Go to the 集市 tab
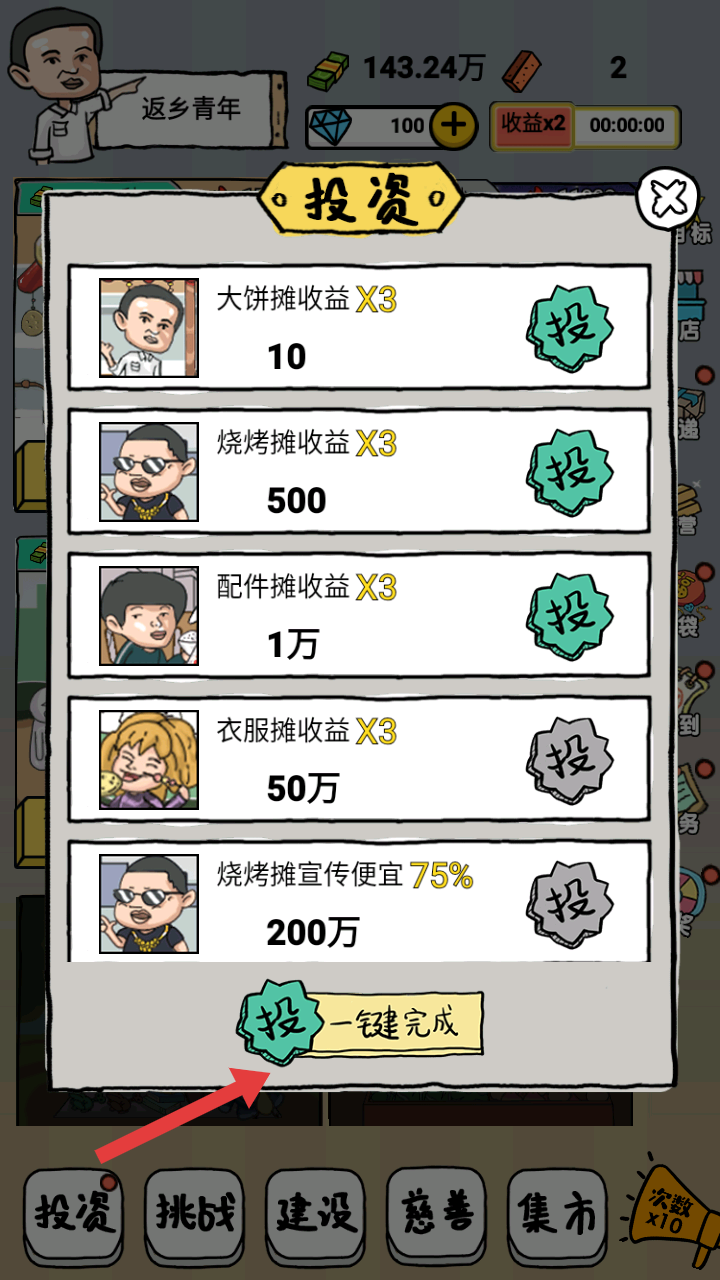 (x=557, y=1214)
